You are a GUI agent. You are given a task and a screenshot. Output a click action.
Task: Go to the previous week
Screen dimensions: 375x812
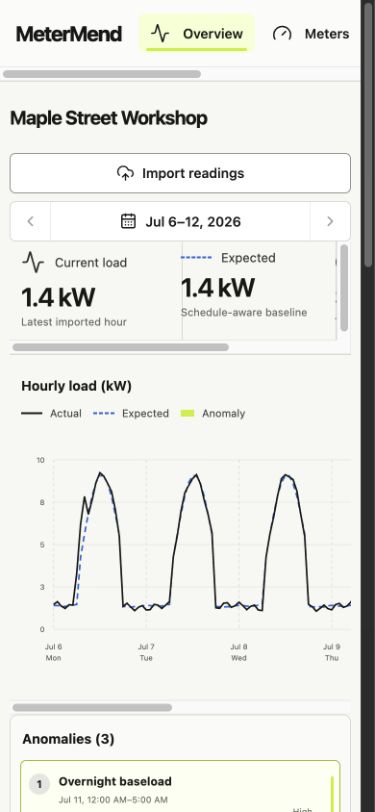pos(31,222)
